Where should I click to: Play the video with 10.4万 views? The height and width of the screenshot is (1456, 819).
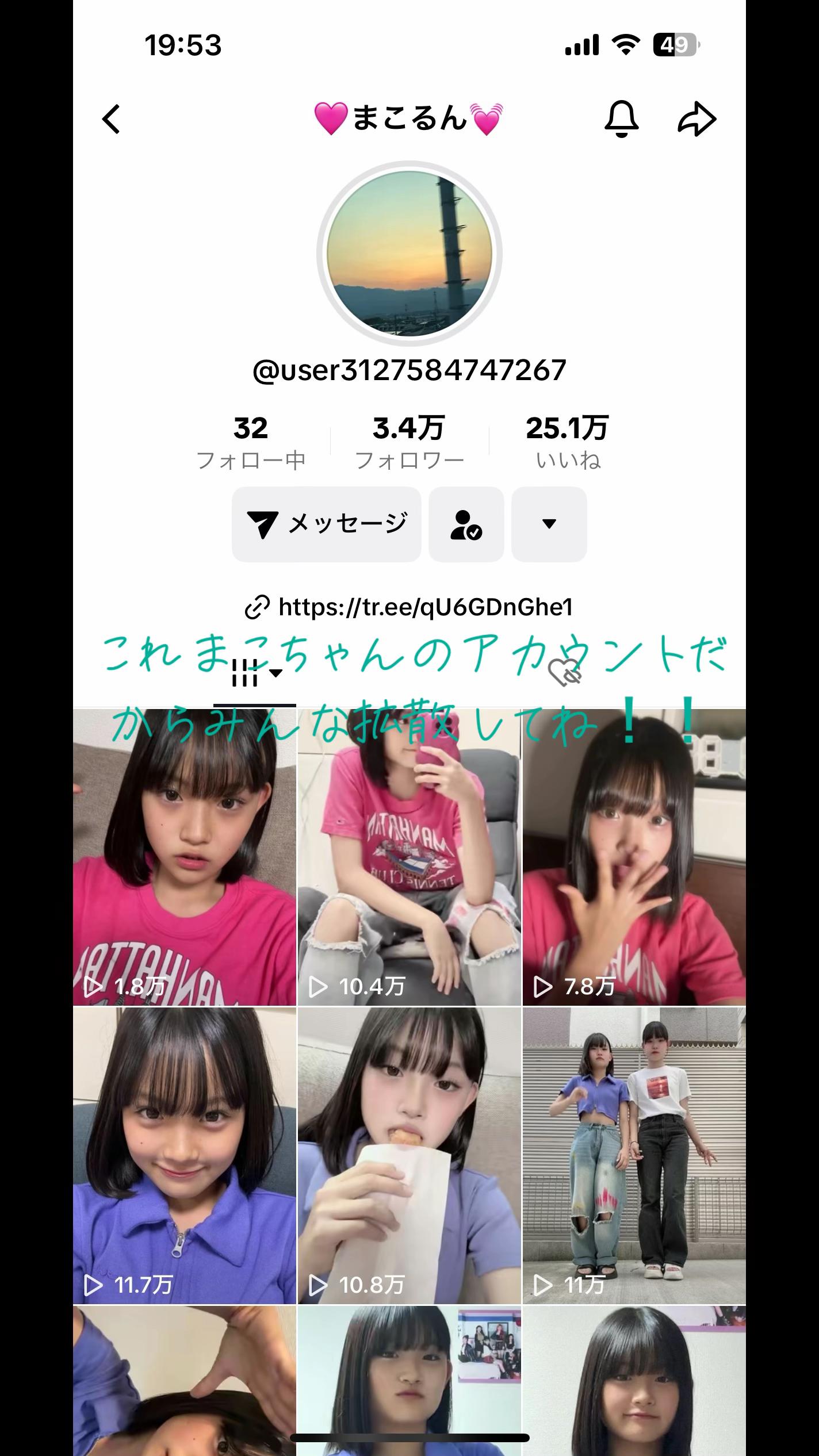click(409, 857)
